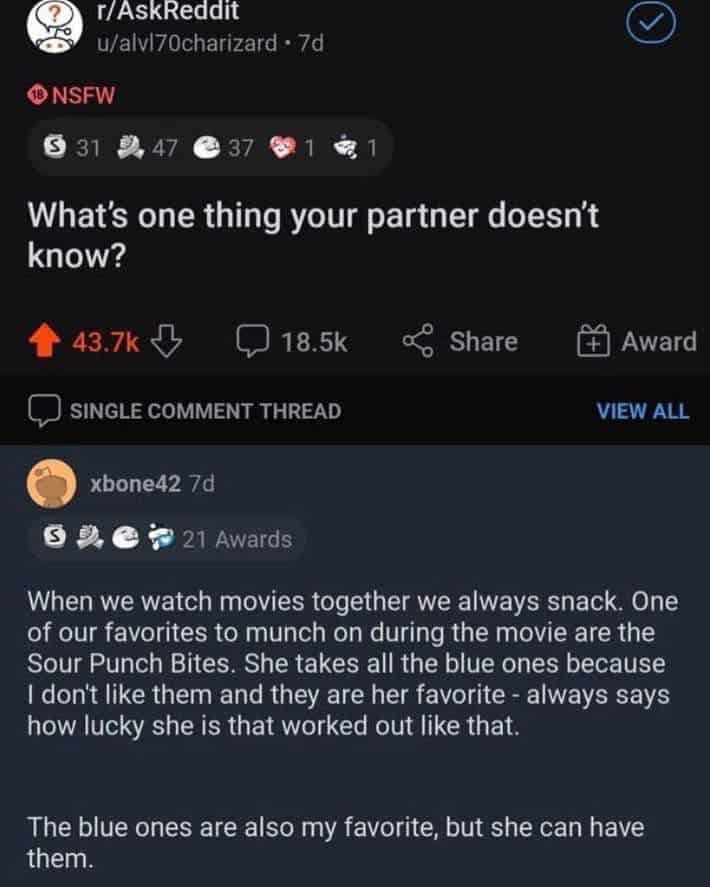Show the comment's 21 Awards

coord(168,540)
